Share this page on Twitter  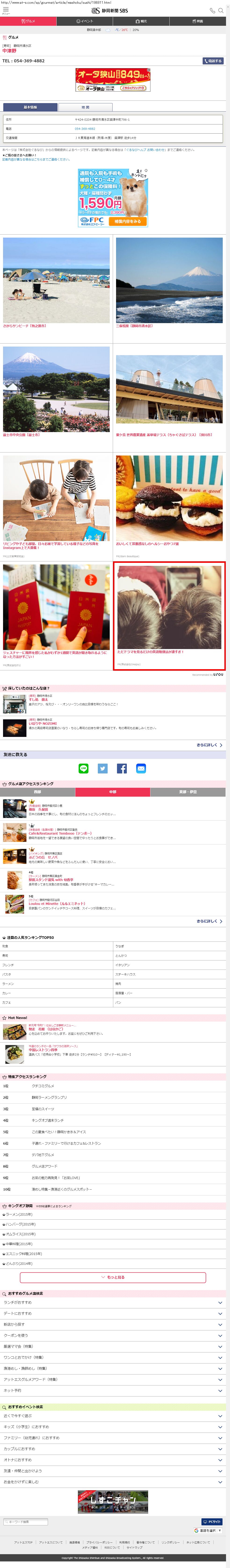coord(102,768)
